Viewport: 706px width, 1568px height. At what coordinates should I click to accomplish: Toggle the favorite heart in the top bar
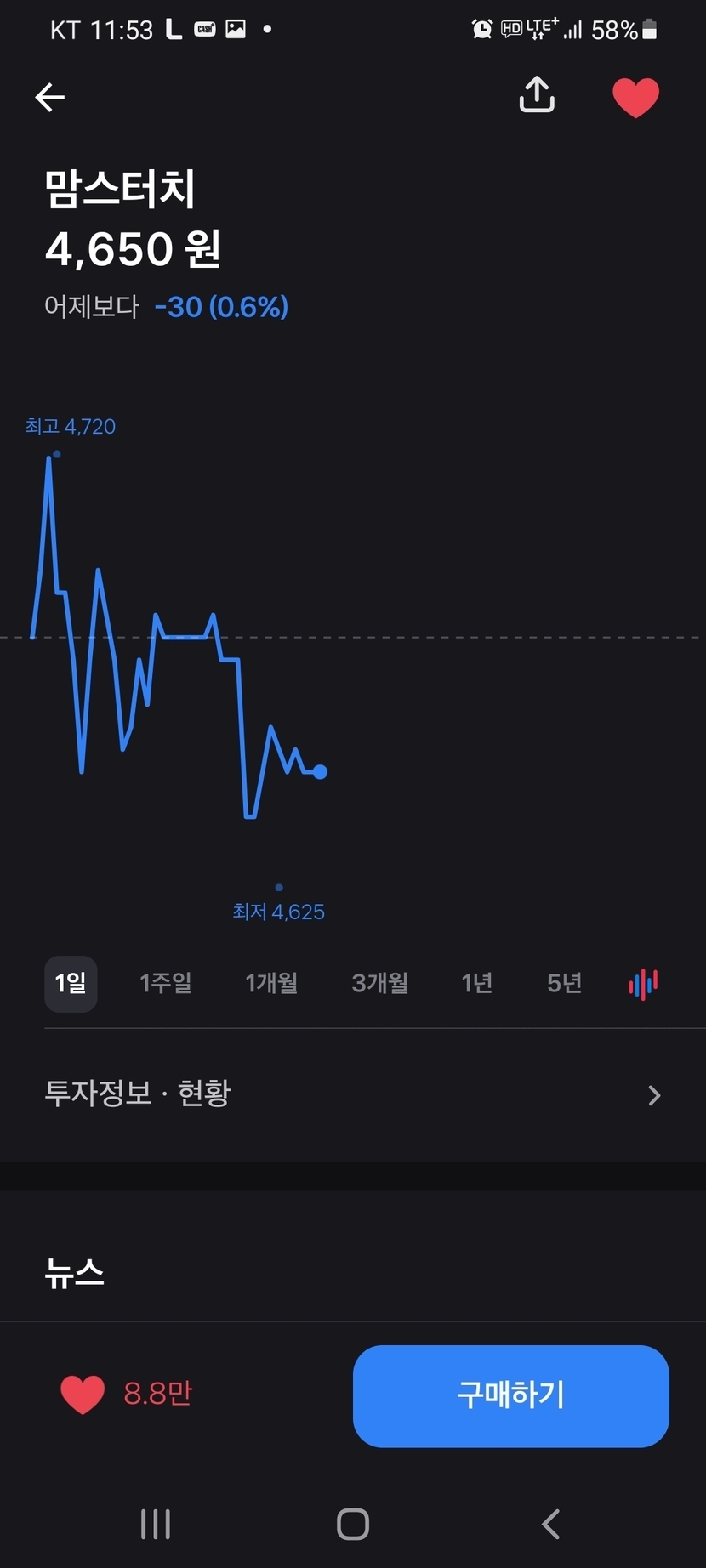click(635, 97)
